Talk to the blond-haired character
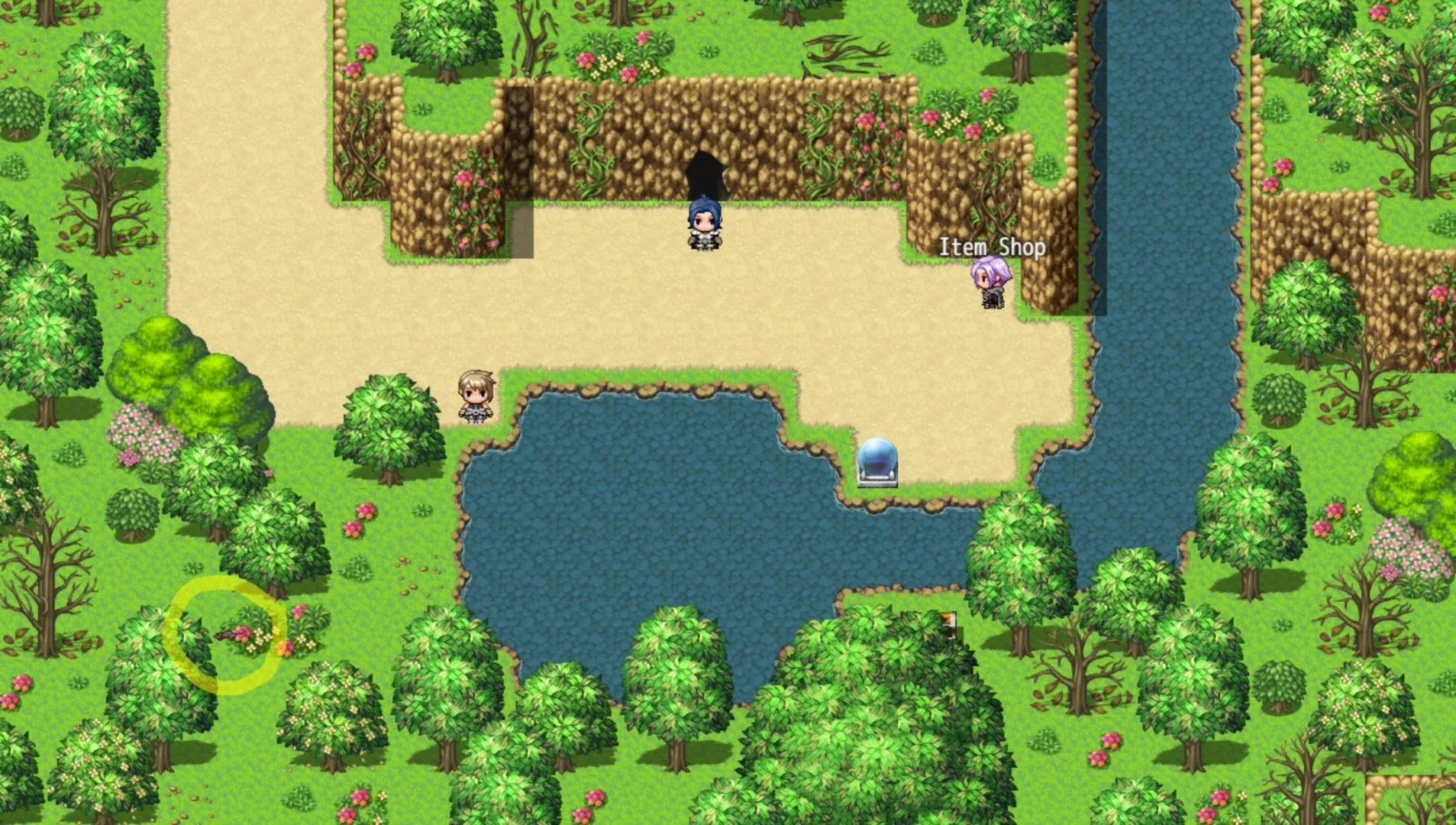1456x825 pixels. (476, 396)
